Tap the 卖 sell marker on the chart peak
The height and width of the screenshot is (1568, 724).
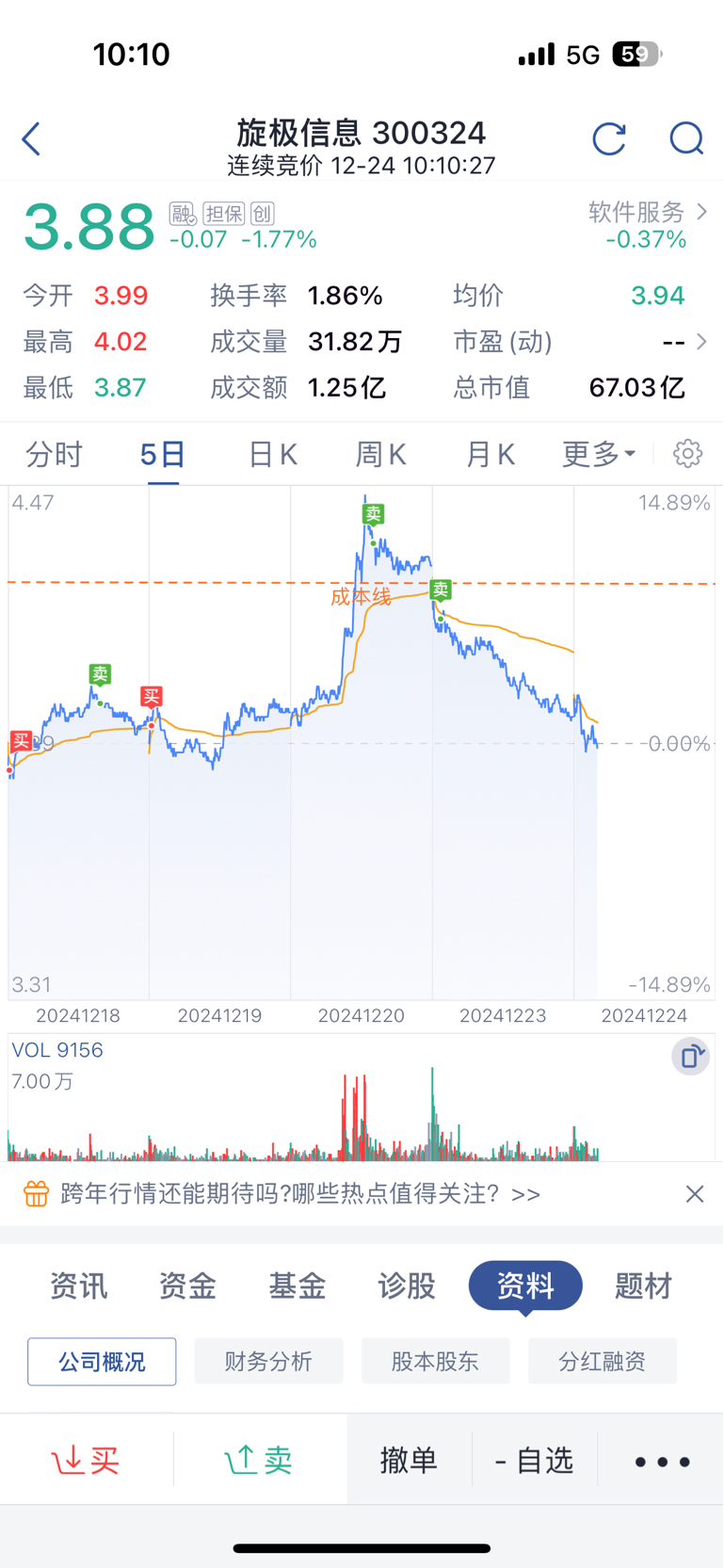(x=373, y=513)
